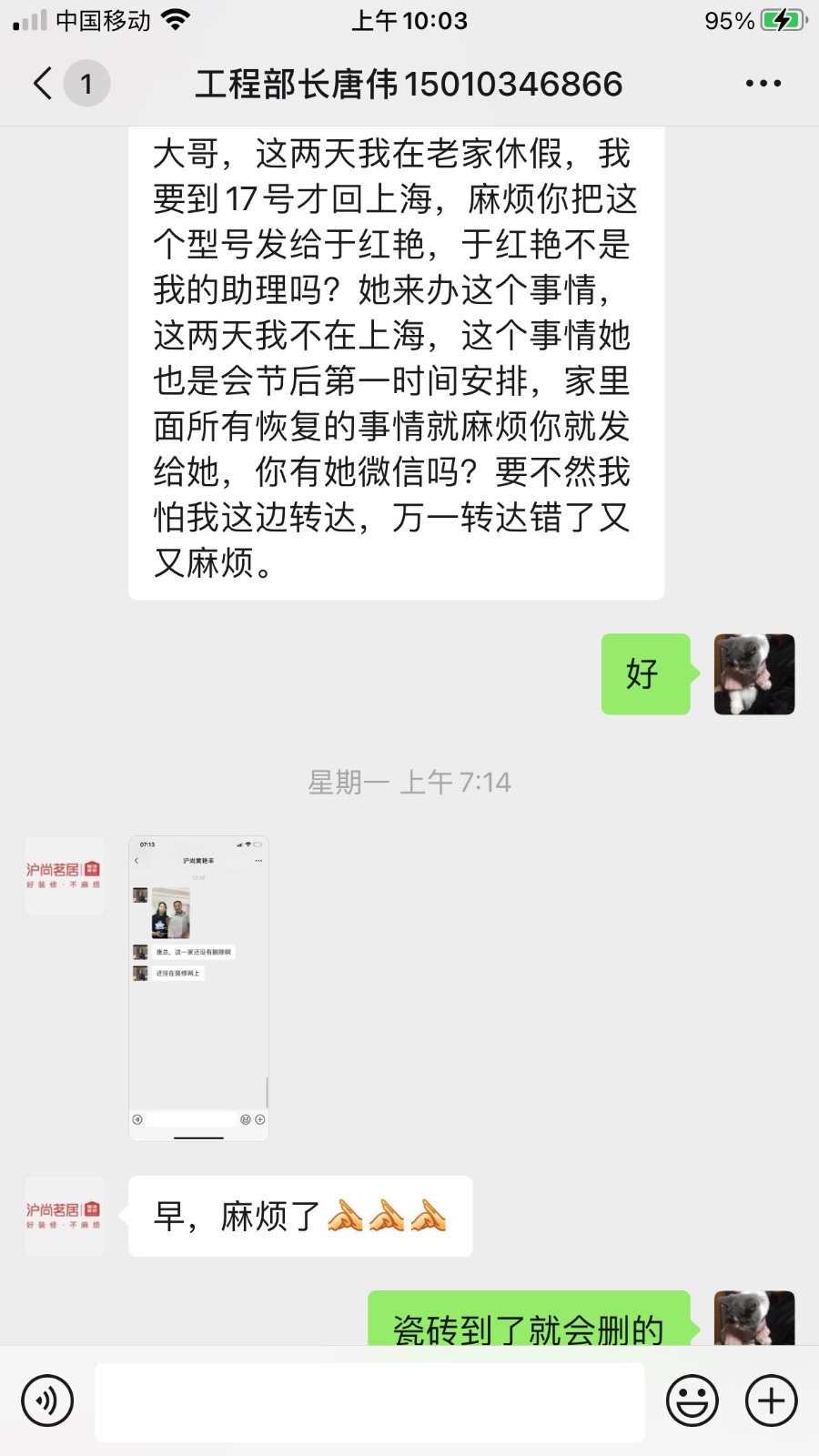Open contact's avatar beside 早，麻烦了 message
The height and width of the screenshot is (1456, 819).
pos(64,1216)
